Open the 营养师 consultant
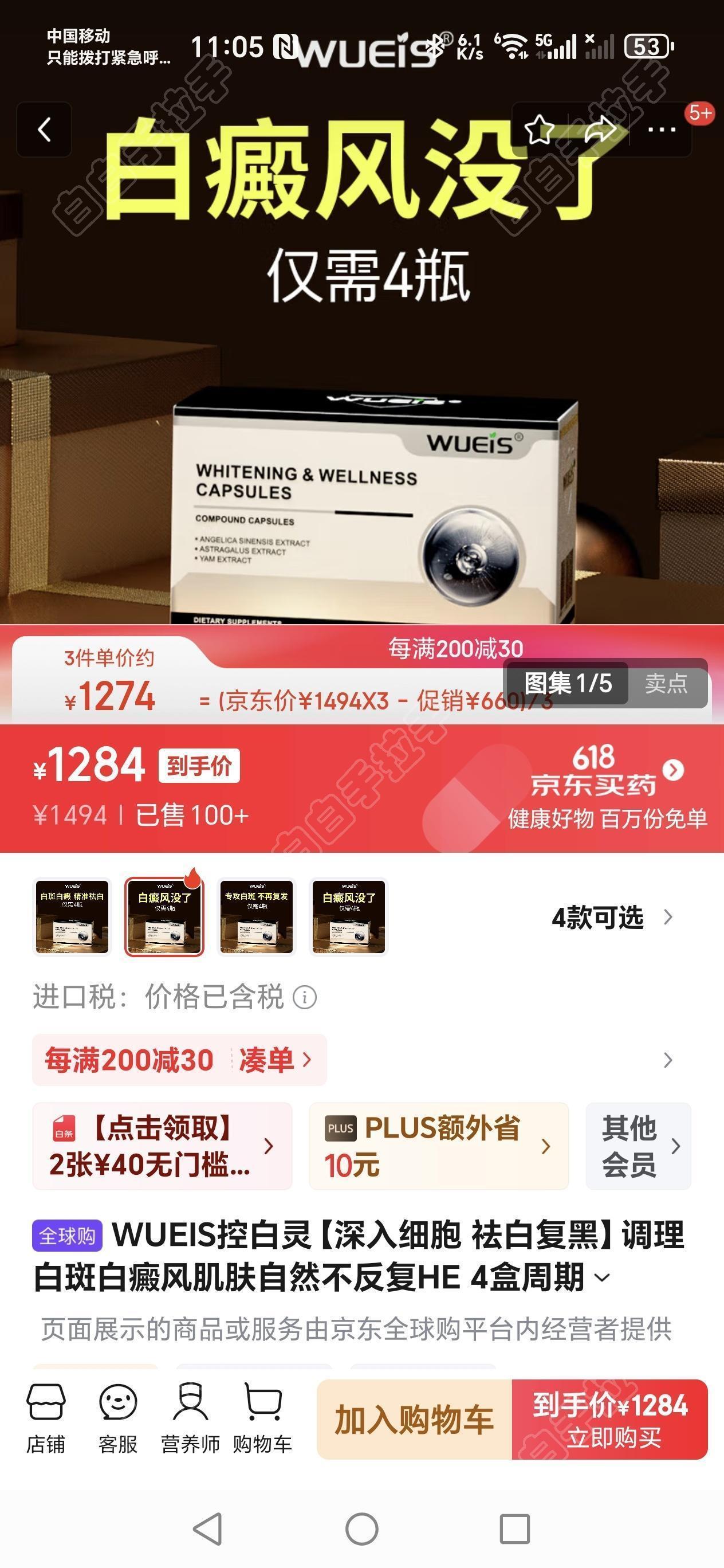This screenshot has width=724, height=1568. tap(190, 1419)
